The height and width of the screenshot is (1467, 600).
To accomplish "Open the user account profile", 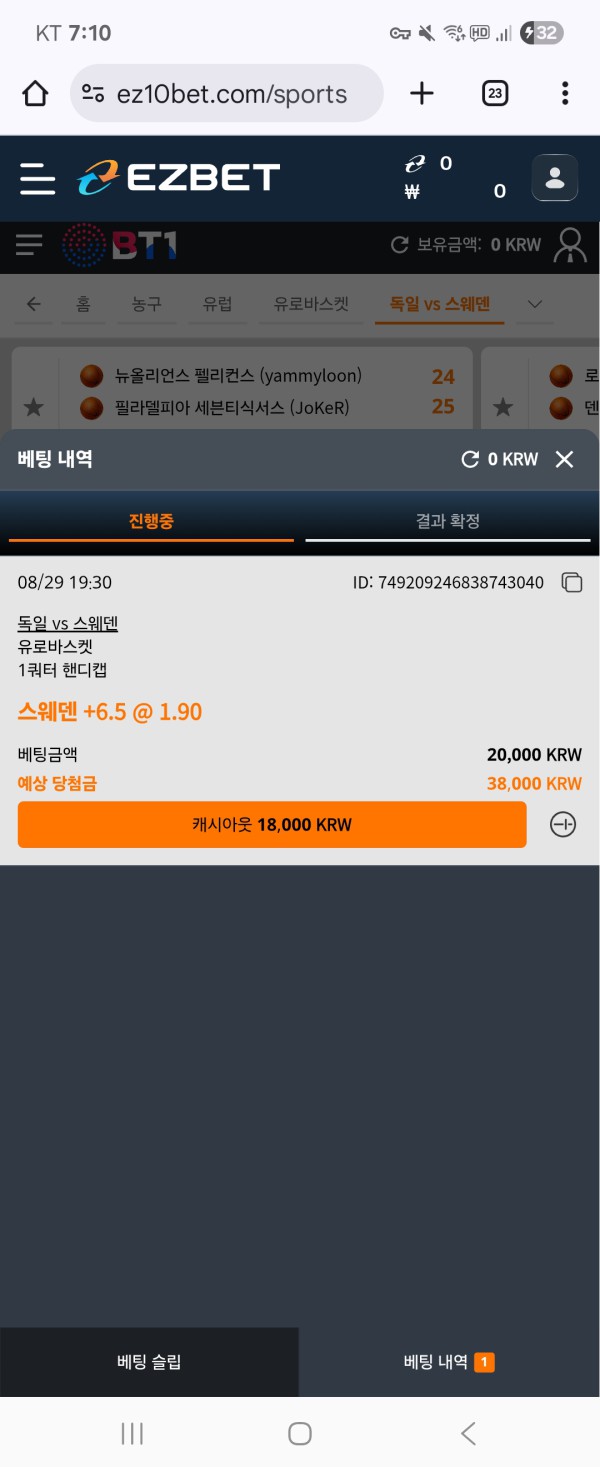I will pyautogui.click(x=554, y=179).
